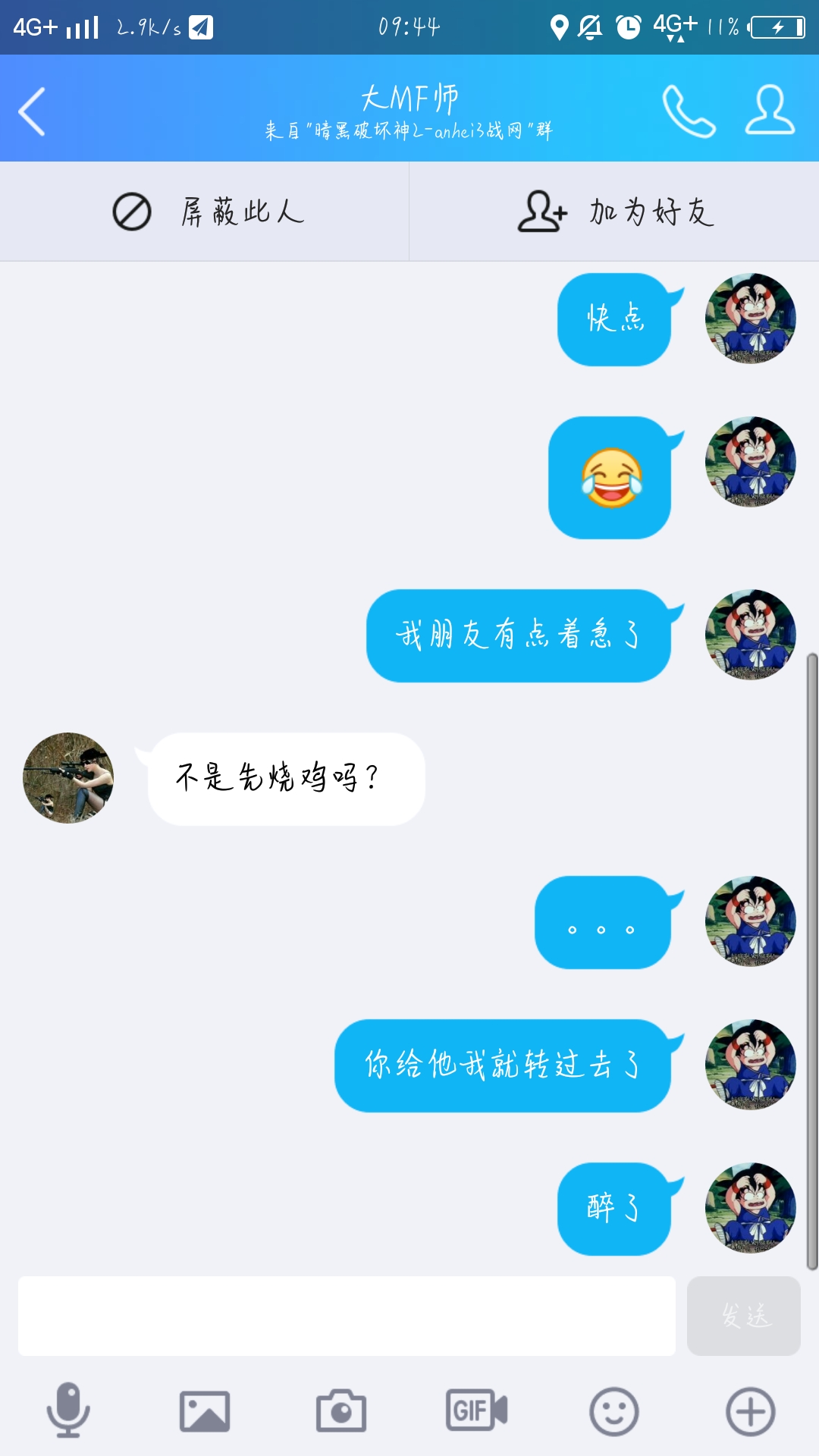Open the emoji sticker panel

pos(614,1410)
